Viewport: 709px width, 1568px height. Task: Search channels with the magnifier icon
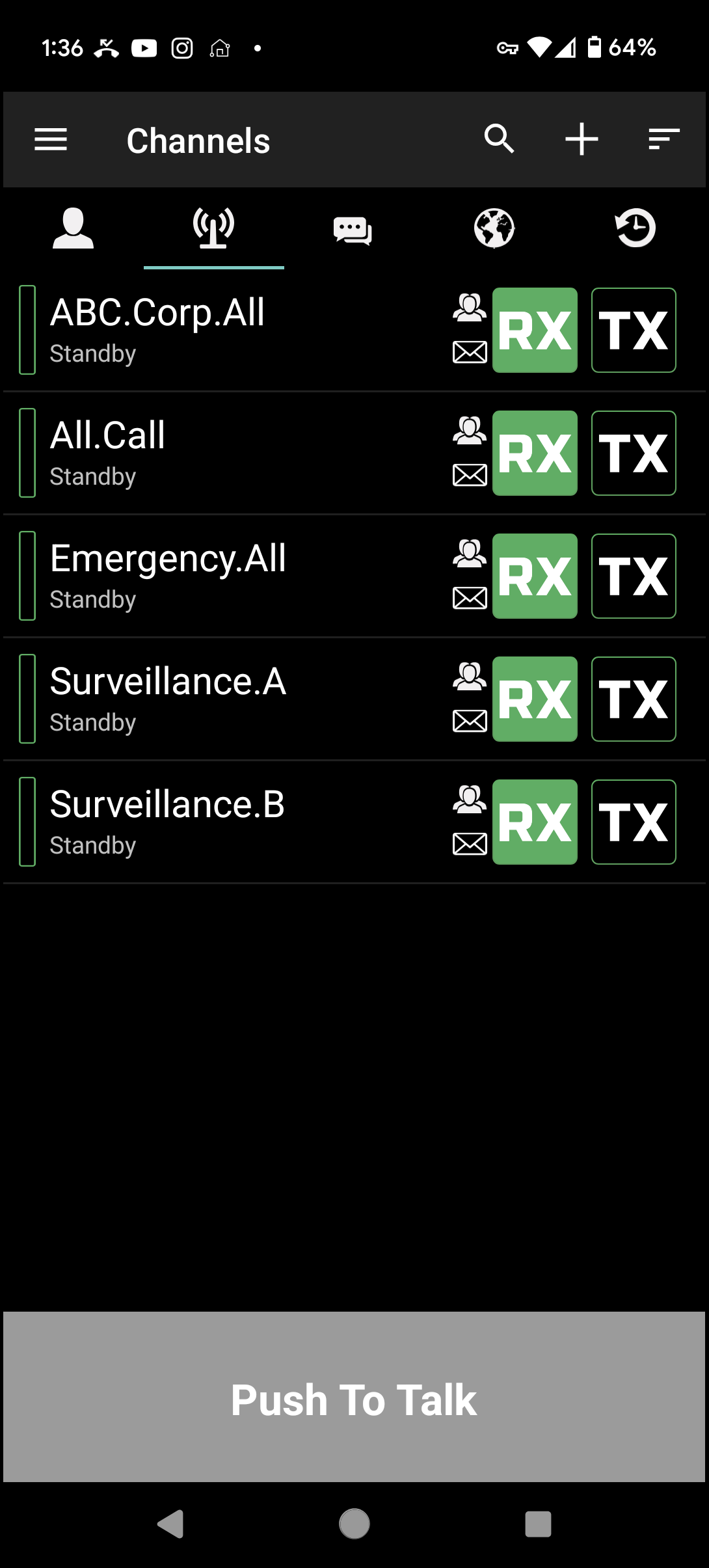500,139
